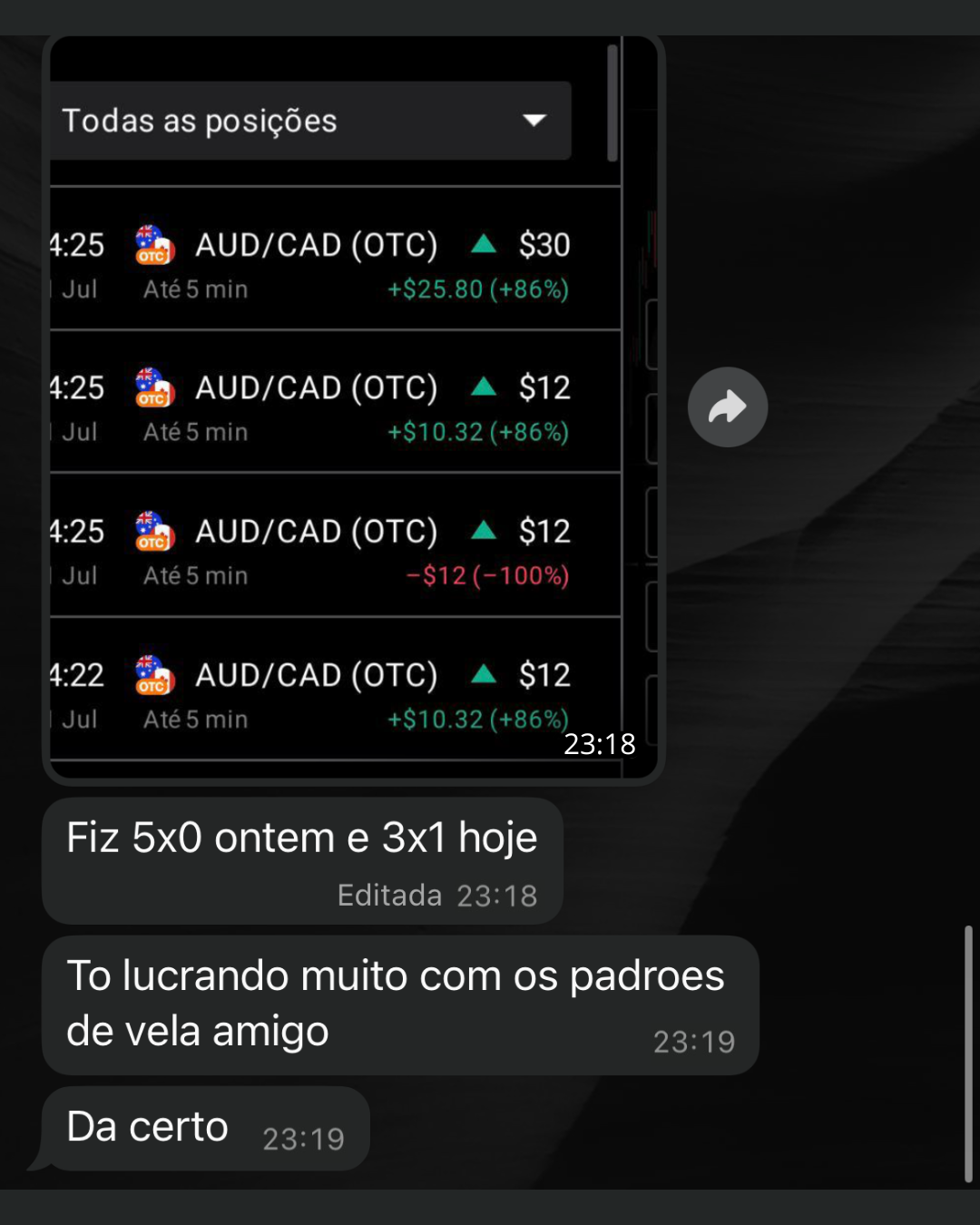
Task: Expand the positions filter using its chevron arrow
Action: pos(535,120)
